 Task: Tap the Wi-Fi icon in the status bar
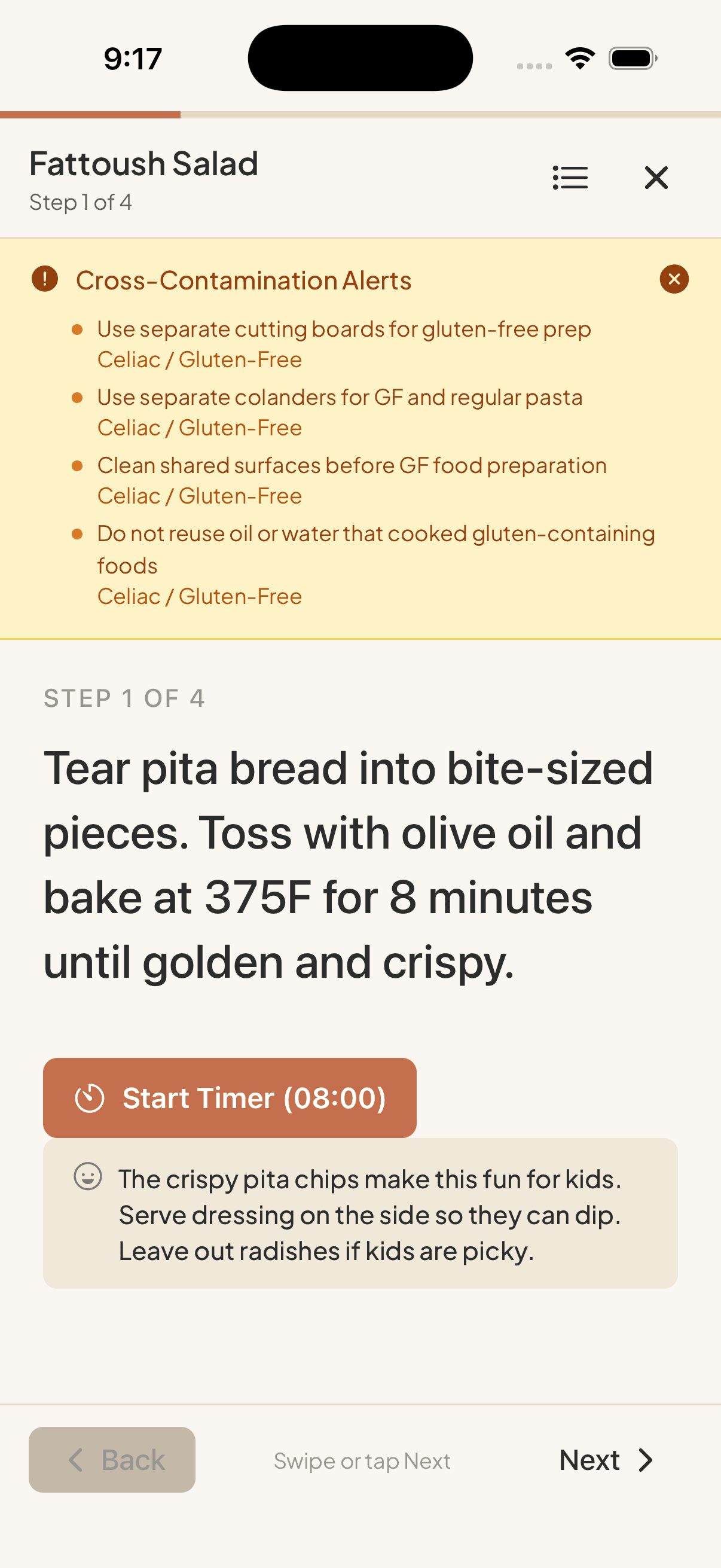click(x=579, y=57)
